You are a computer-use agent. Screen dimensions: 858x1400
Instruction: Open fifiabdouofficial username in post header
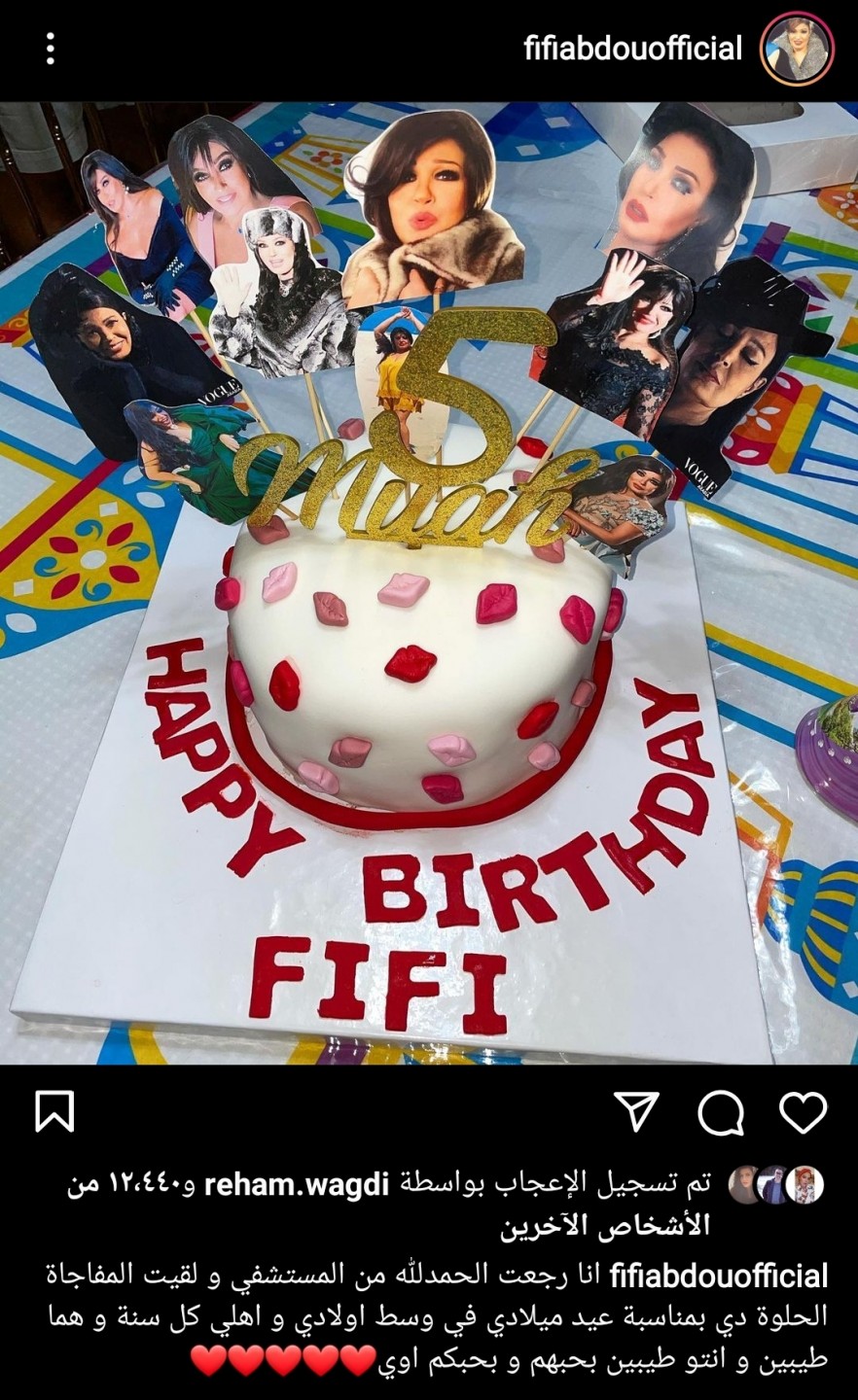[x=632, y=49]
